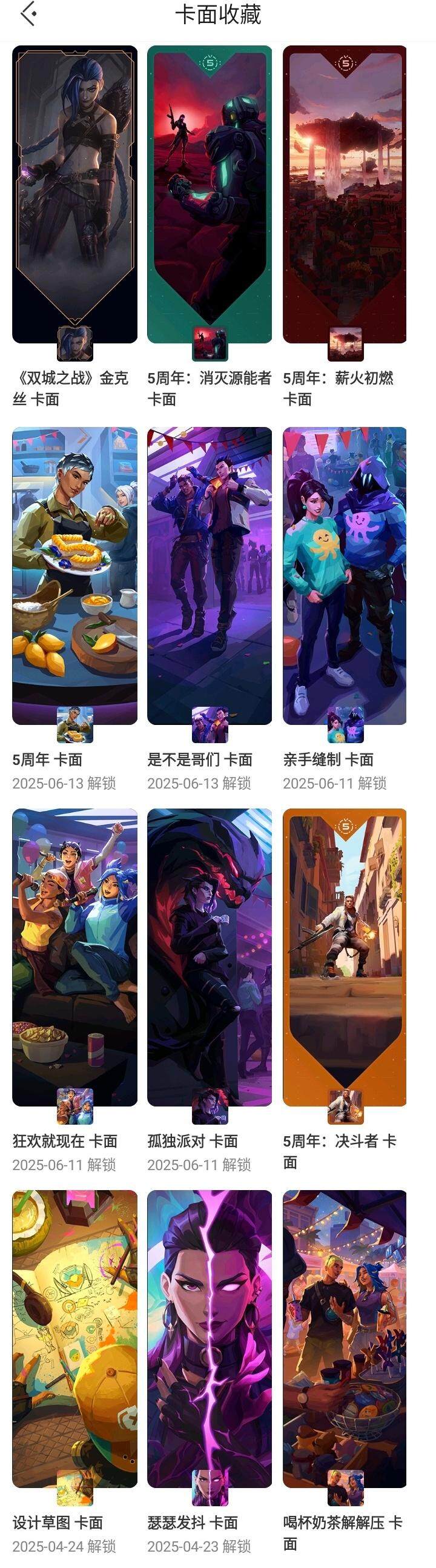The image size is (436, 1568).
Task: Go back from 卡面收藏
Action: point(28,15)
